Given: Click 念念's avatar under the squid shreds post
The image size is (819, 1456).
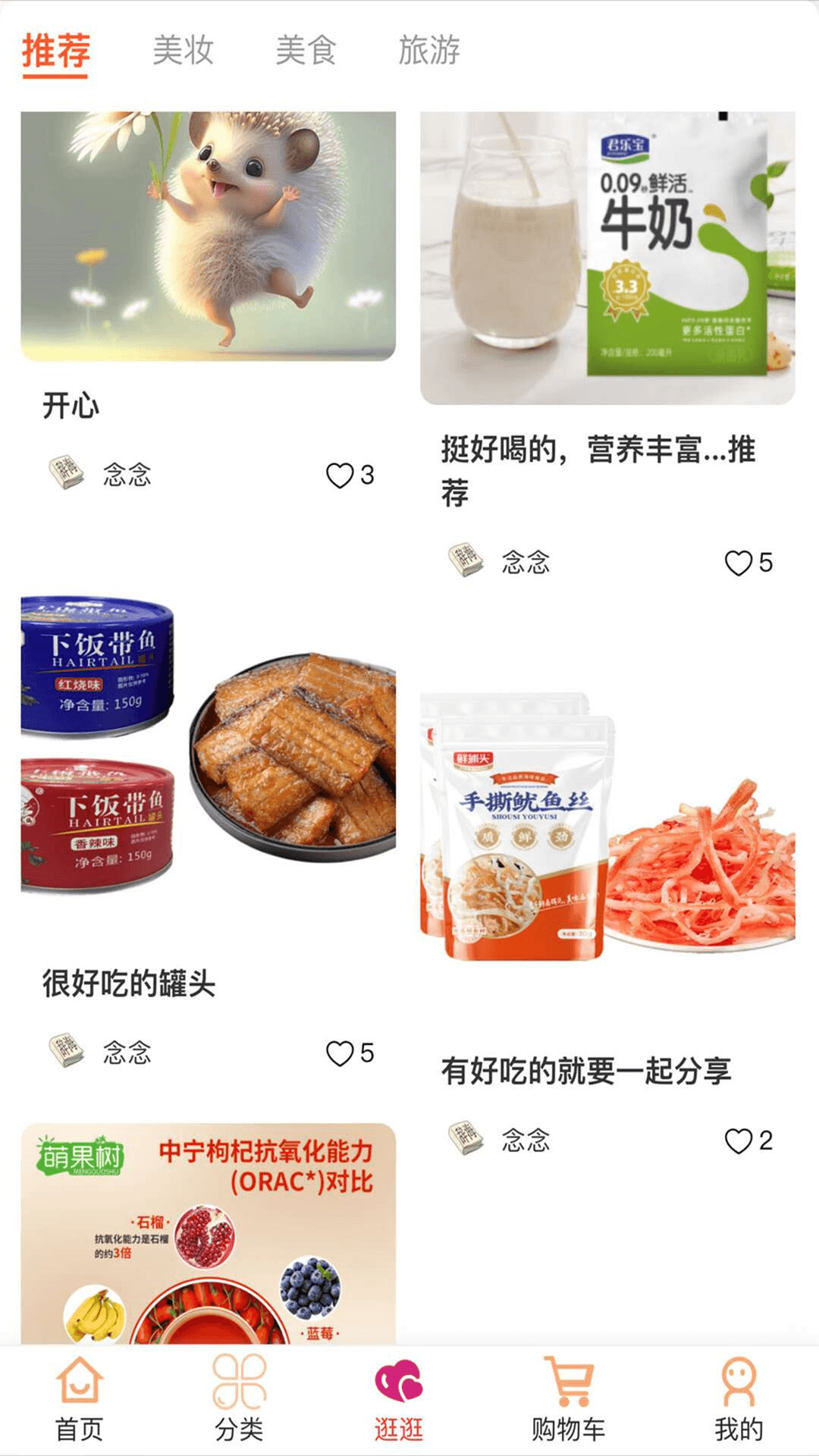Looking at the screenshot, I should (468, 1138).
